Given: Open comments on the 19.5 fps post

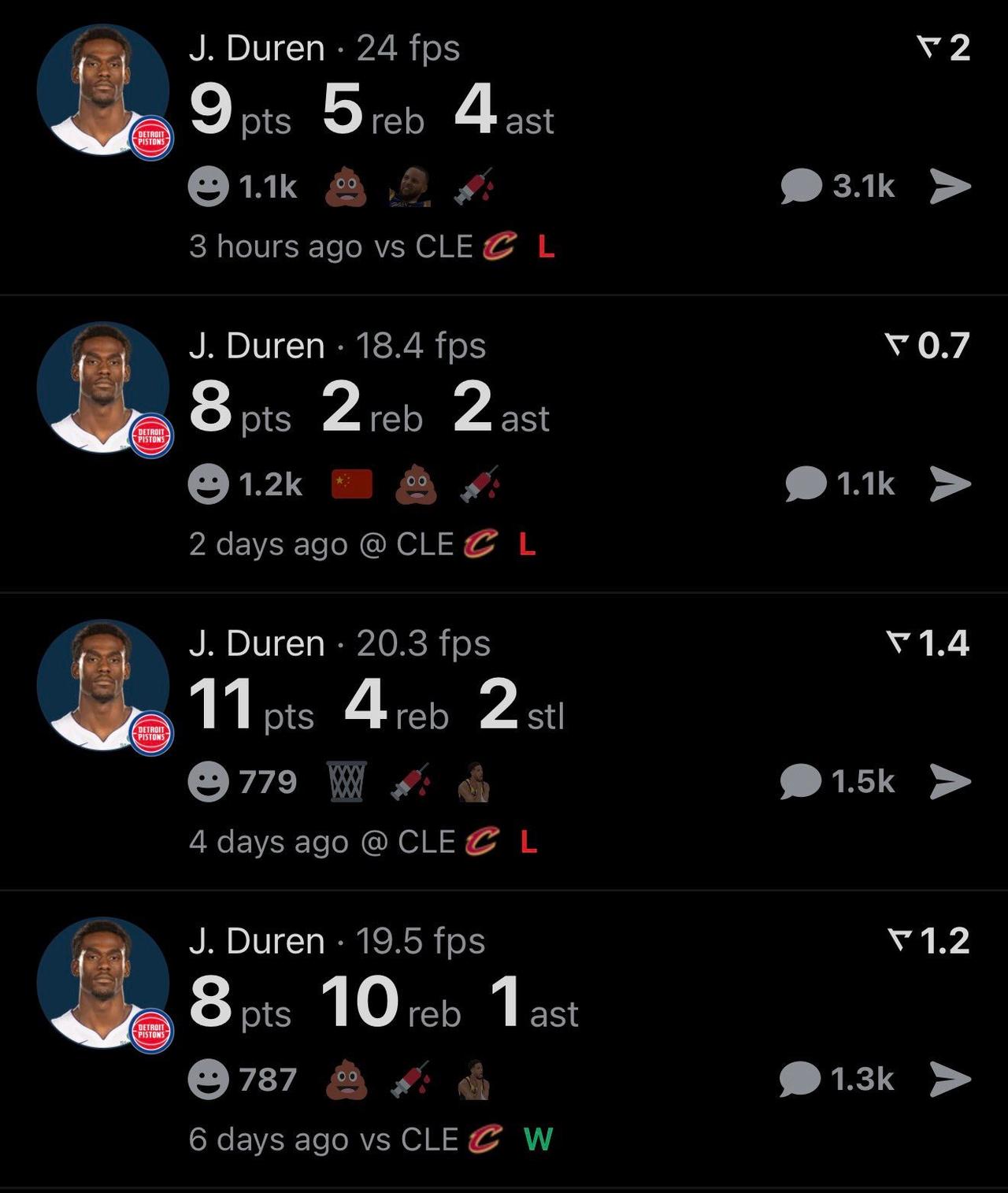Looking at the screenshot, I should click(837, 1079).
